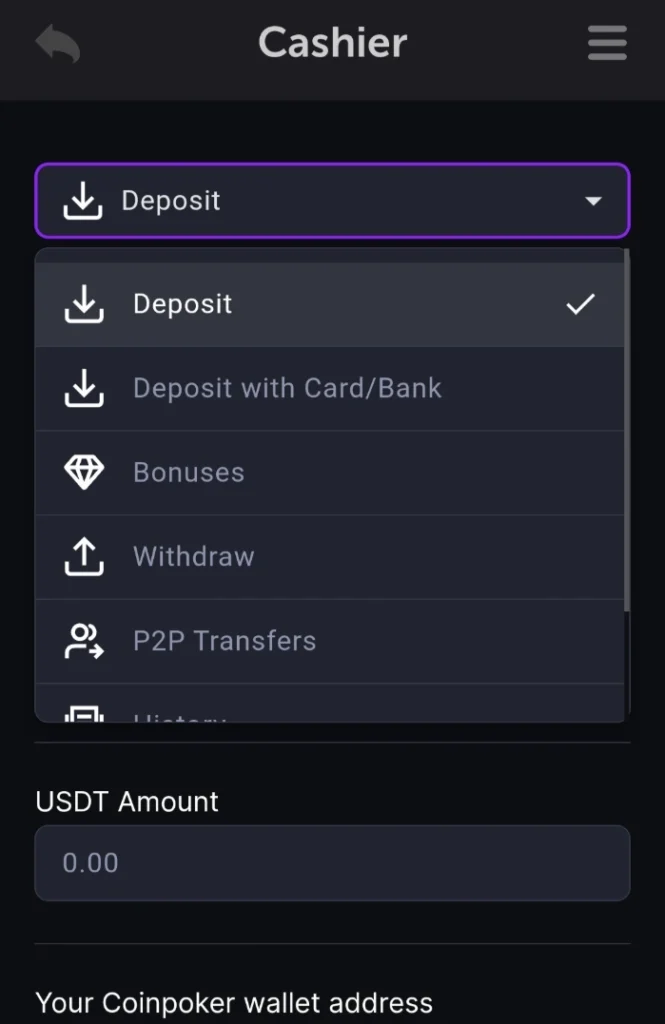Image resolution: width=665 pixels, height=1024 pixels.
Task: Select the Withdraw option
Action: [330, 556]
